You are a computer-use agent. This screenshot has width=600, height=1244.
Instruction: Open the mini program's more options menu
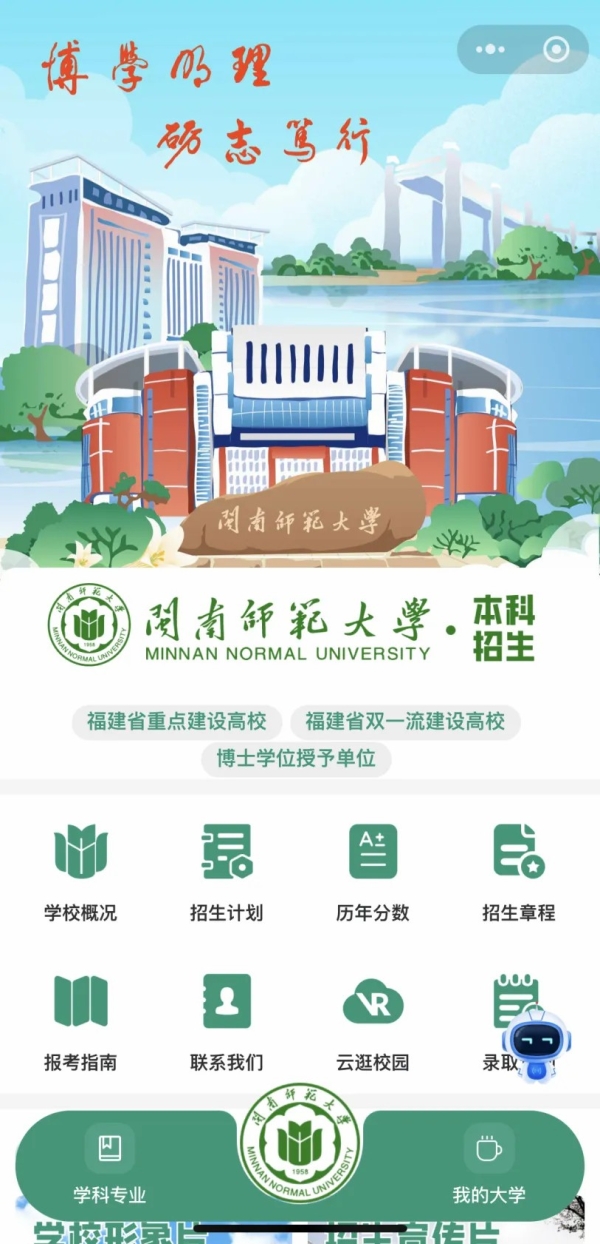[491, 49]
